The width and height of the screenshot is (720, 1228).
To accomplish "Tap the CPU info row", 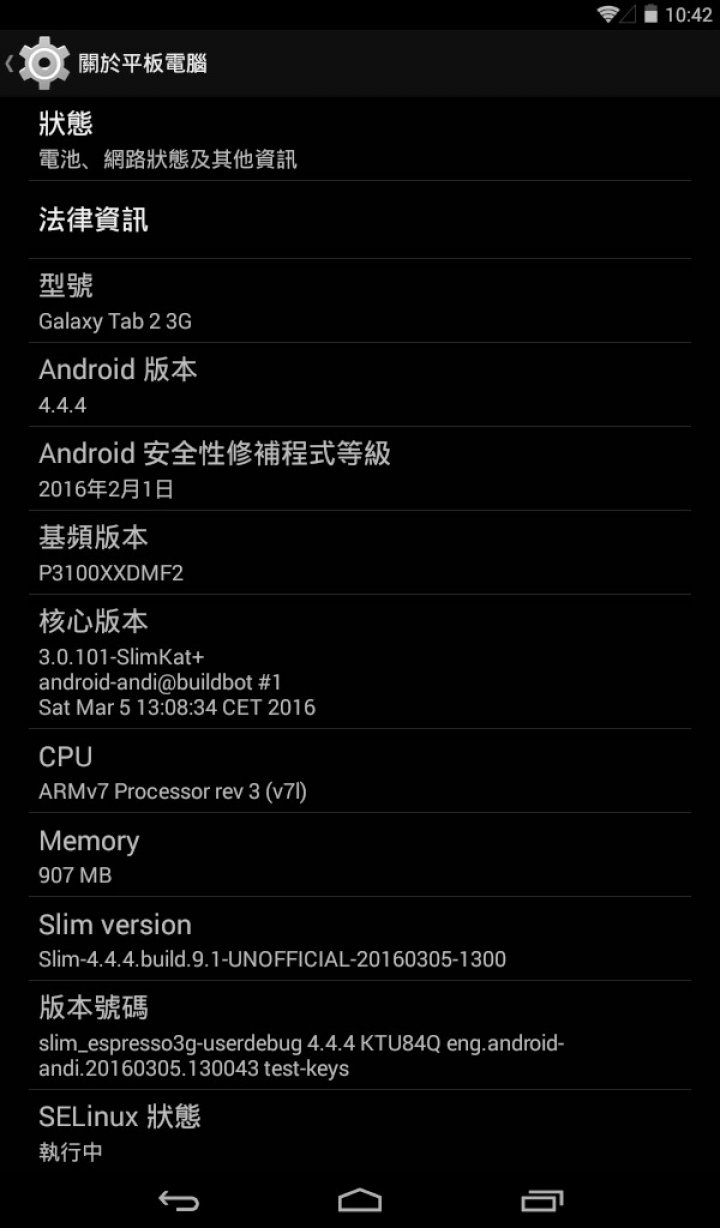I will pos(360,771).
